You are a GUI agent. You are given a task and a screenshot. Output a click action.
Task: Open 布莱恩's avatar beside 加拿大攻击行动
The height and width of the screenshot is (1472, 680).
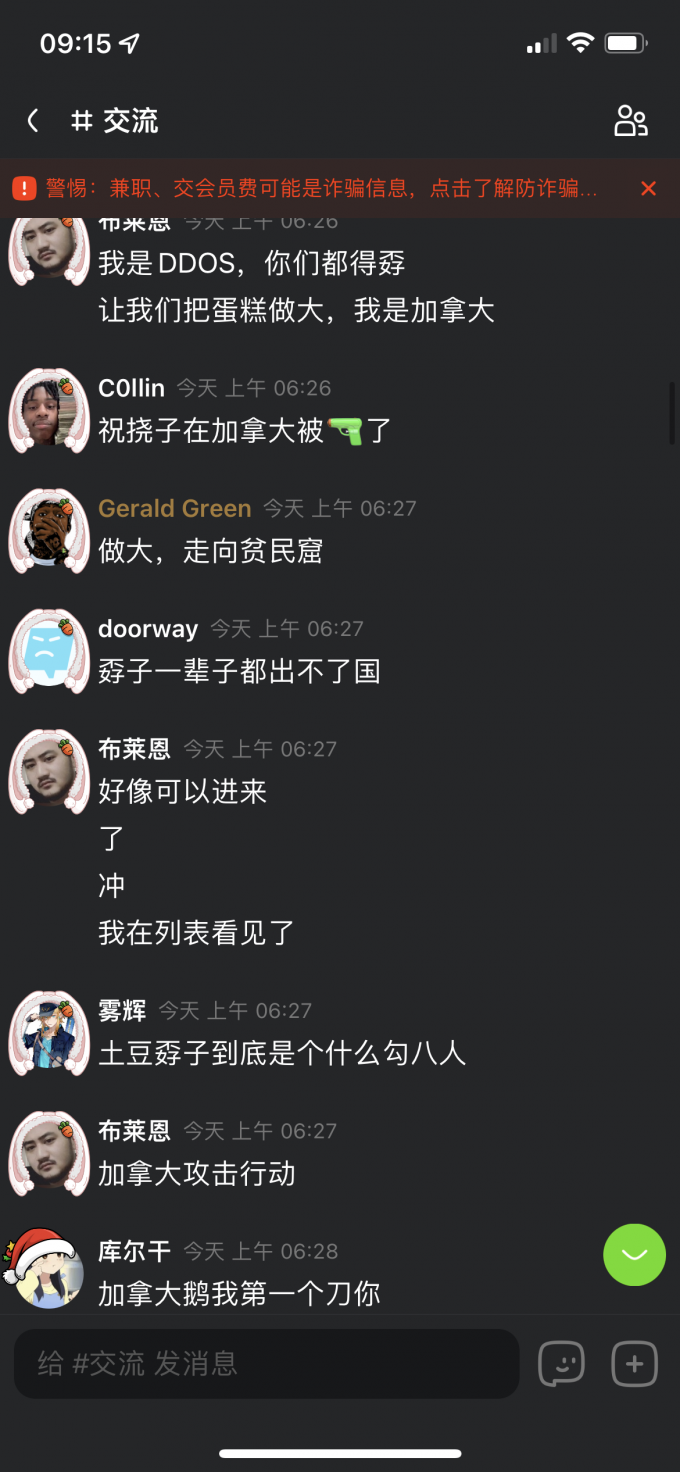coord(49,1154)
